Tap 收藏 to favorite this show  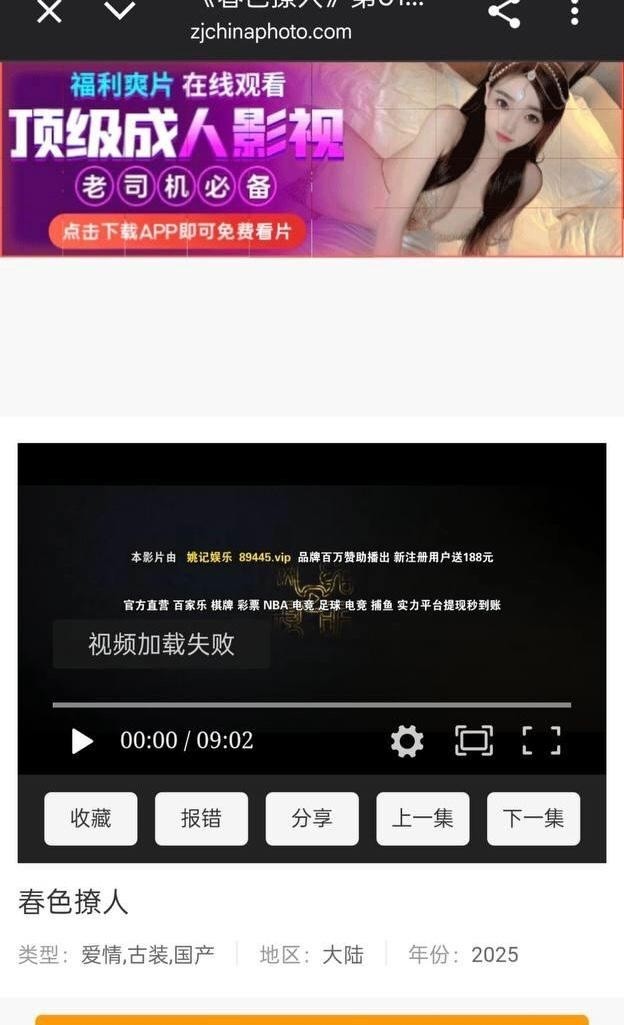coord(90,819)
